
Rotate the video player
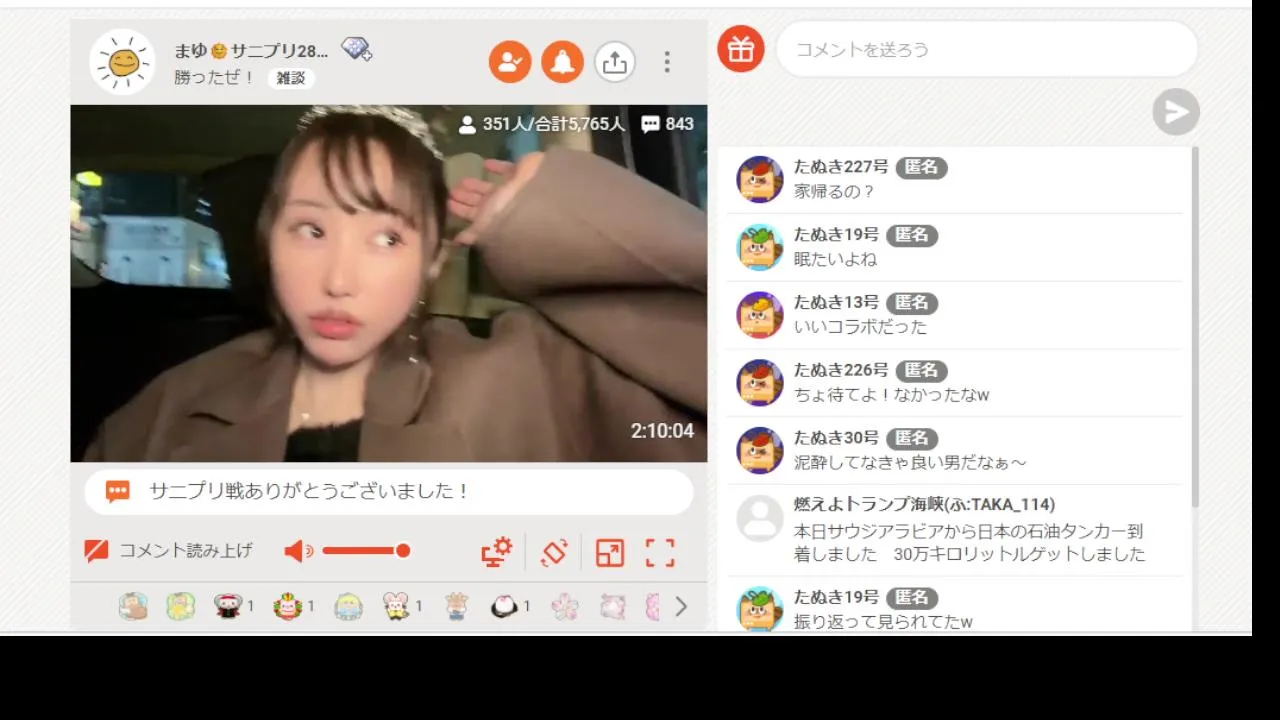(554, 552)
